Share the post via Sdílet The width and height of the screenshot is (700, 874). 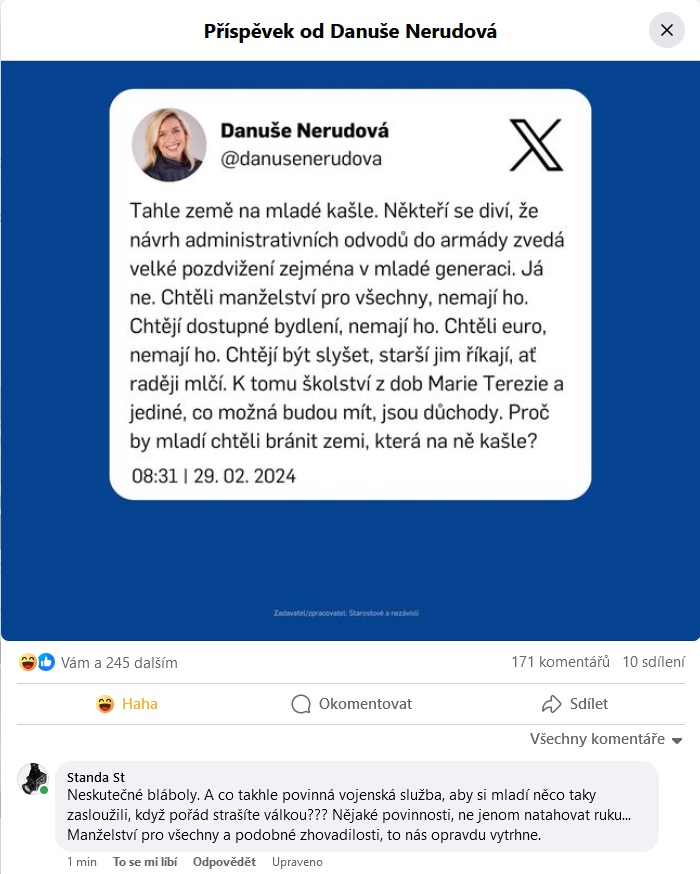pos(575,704)
